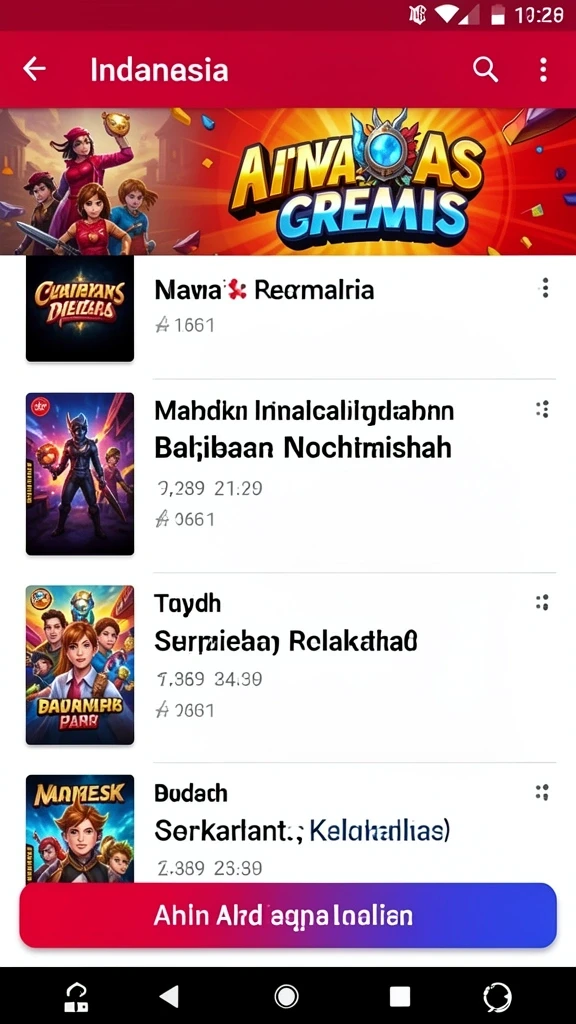The height and width of the screenshot is (1024, 576).
Task: Go back using the app bar arrow
Action: click(x=35, y=69)
